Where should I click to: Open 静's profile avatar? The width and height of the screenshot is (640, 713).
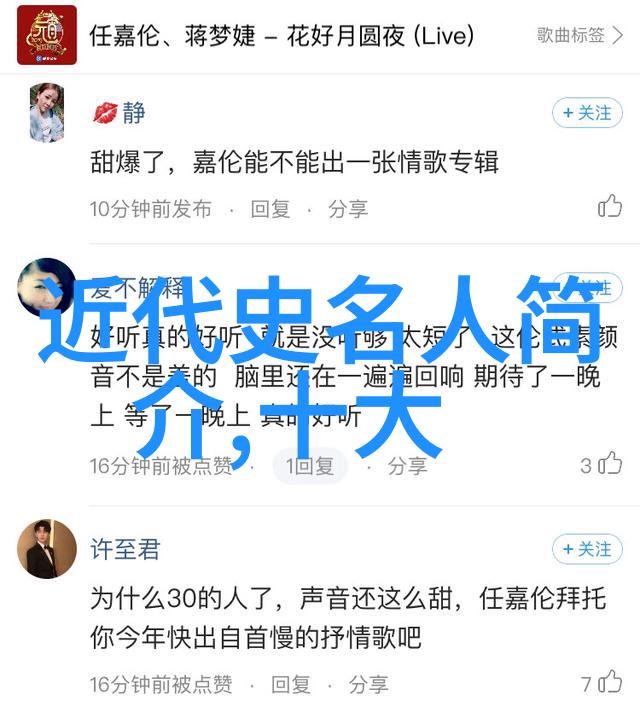(x=46, y=112)
